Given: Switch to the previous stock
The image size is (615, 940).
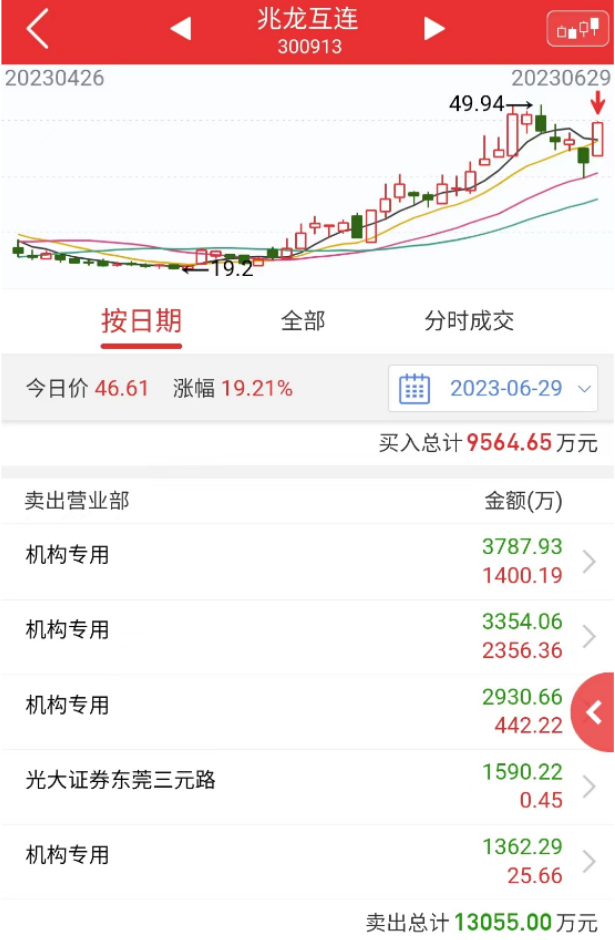Looking at the screenshot, I should click(181, 29).
